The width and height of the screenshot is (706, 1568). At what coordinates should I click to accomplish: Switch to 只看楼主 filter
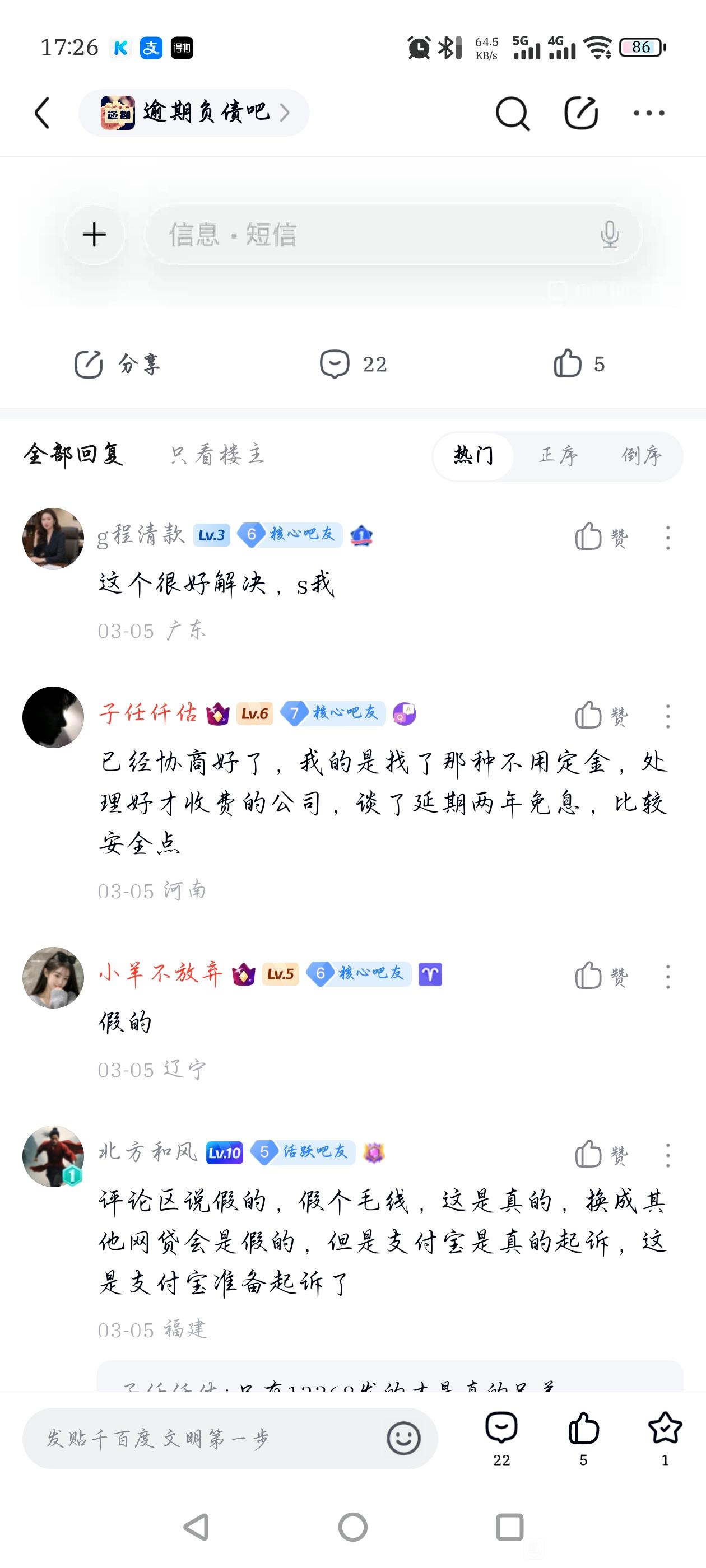tap(217, 455)
